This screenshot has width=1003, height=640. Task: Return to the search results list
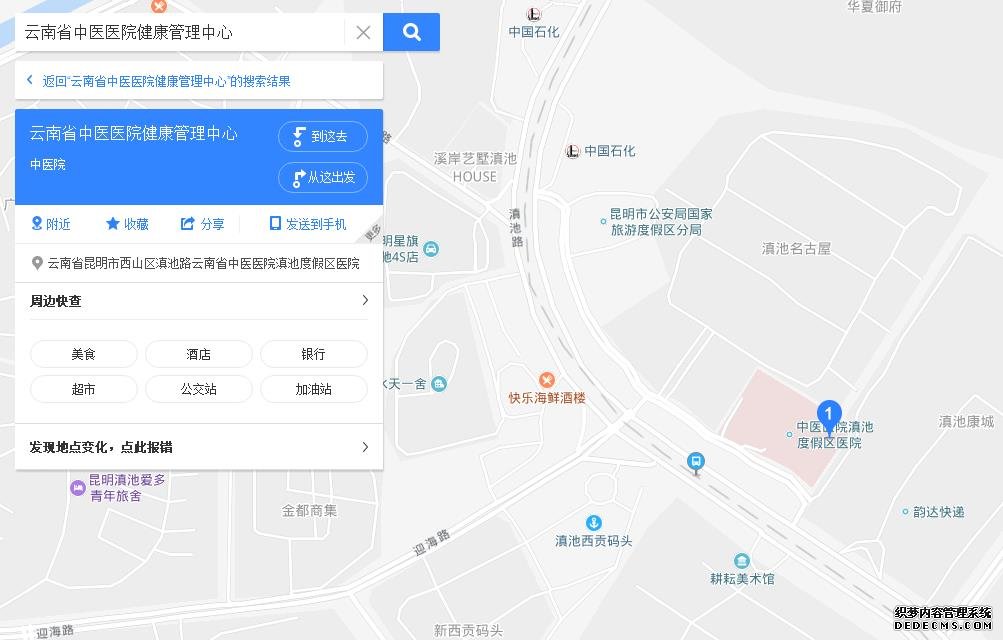coord(165,81)
